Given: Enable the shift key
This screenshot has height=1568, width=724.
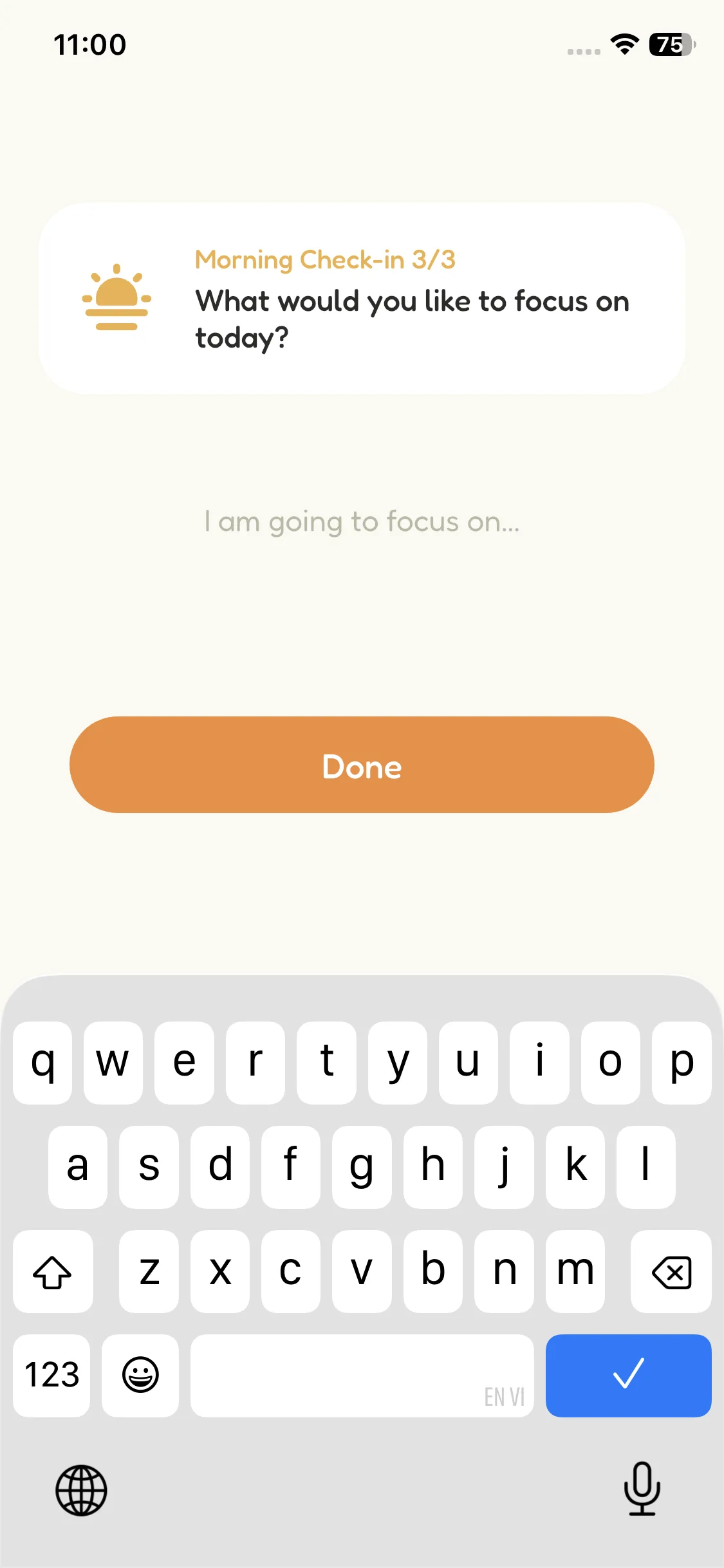Looking at the screenshot, I should 53,1272.
